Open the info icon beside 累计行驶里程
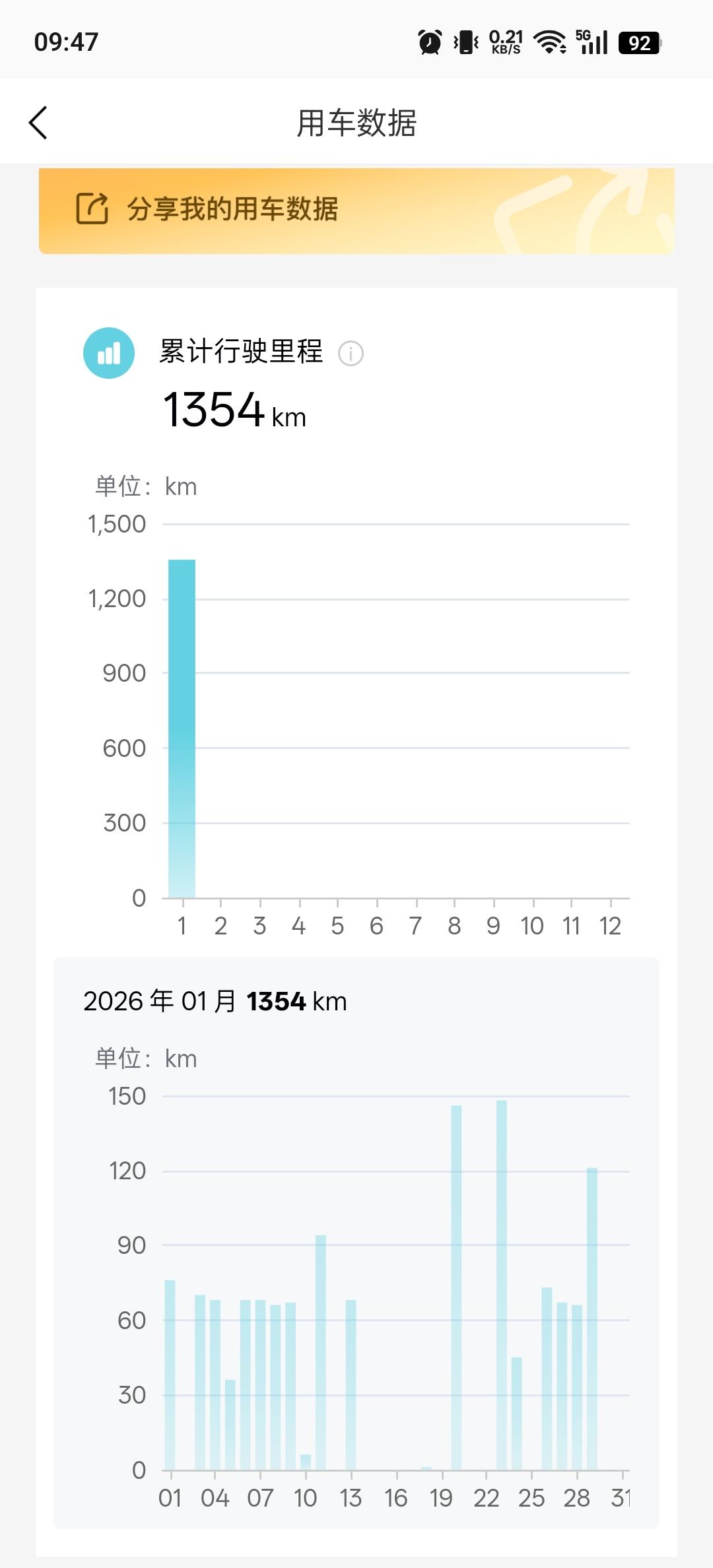 (x=351, y=354)
